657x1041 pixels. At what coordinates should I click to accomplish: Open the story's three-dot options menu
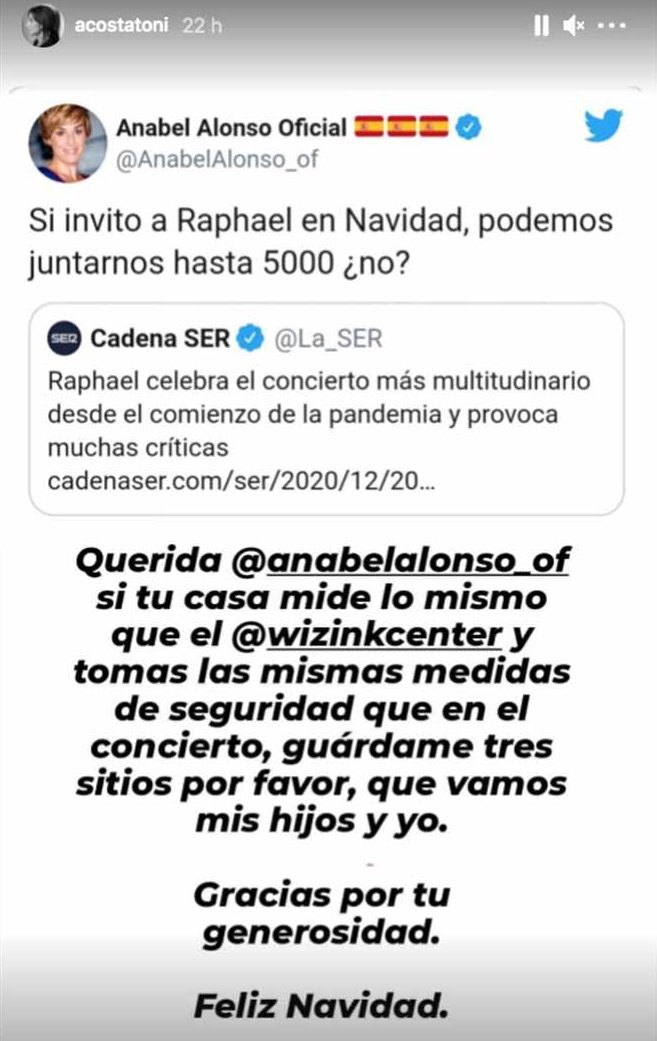point(611,27)
